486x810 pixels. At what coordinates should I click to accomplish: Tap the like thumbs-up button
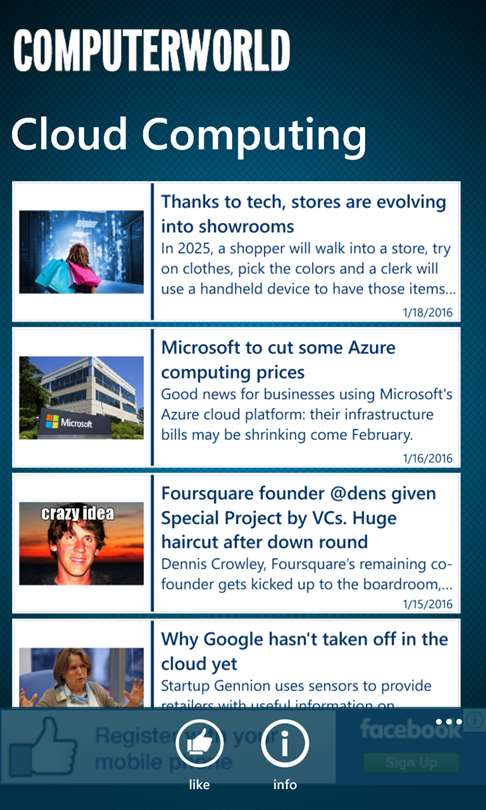[x=199, y=743]
